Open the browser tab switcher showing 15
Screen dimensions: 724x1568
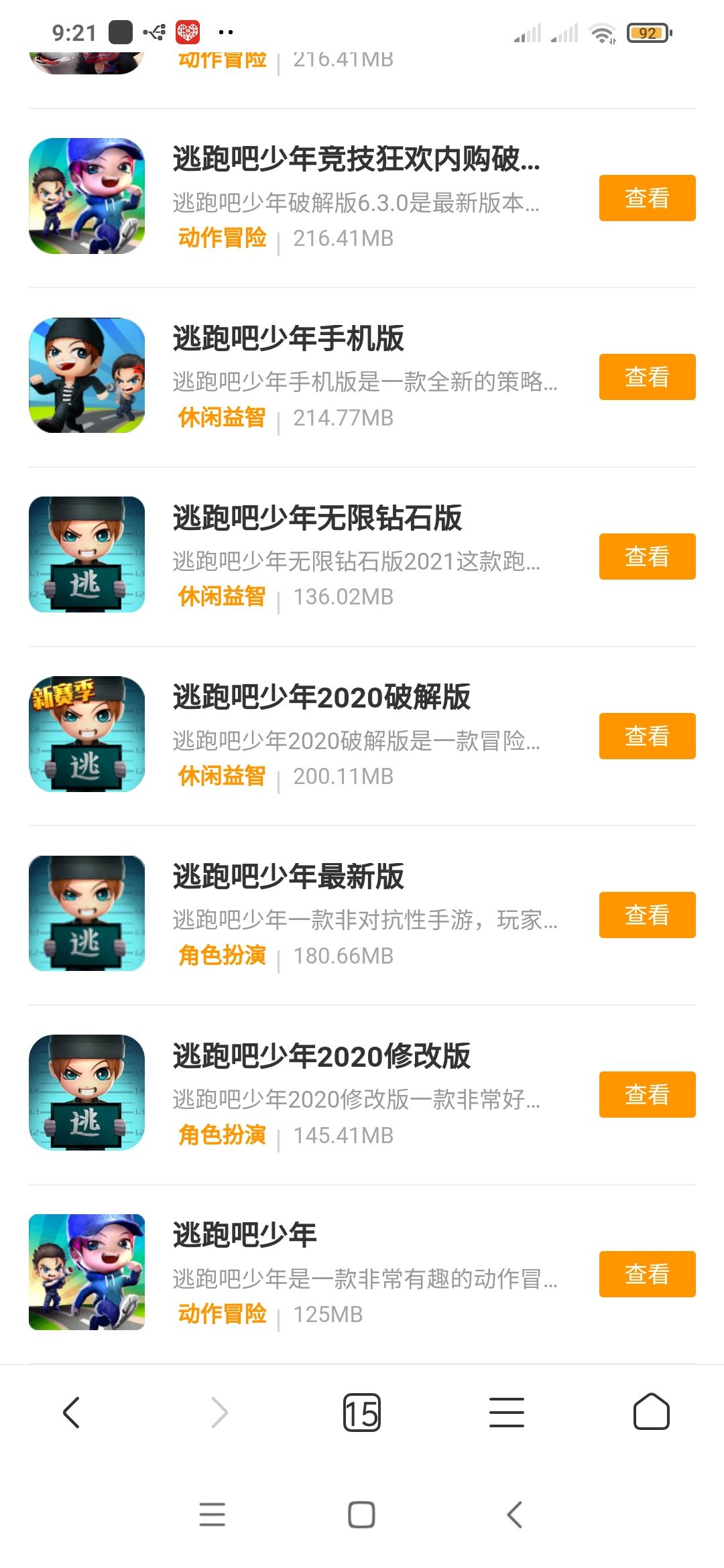pyautogui.click(x=361, y=1413)
